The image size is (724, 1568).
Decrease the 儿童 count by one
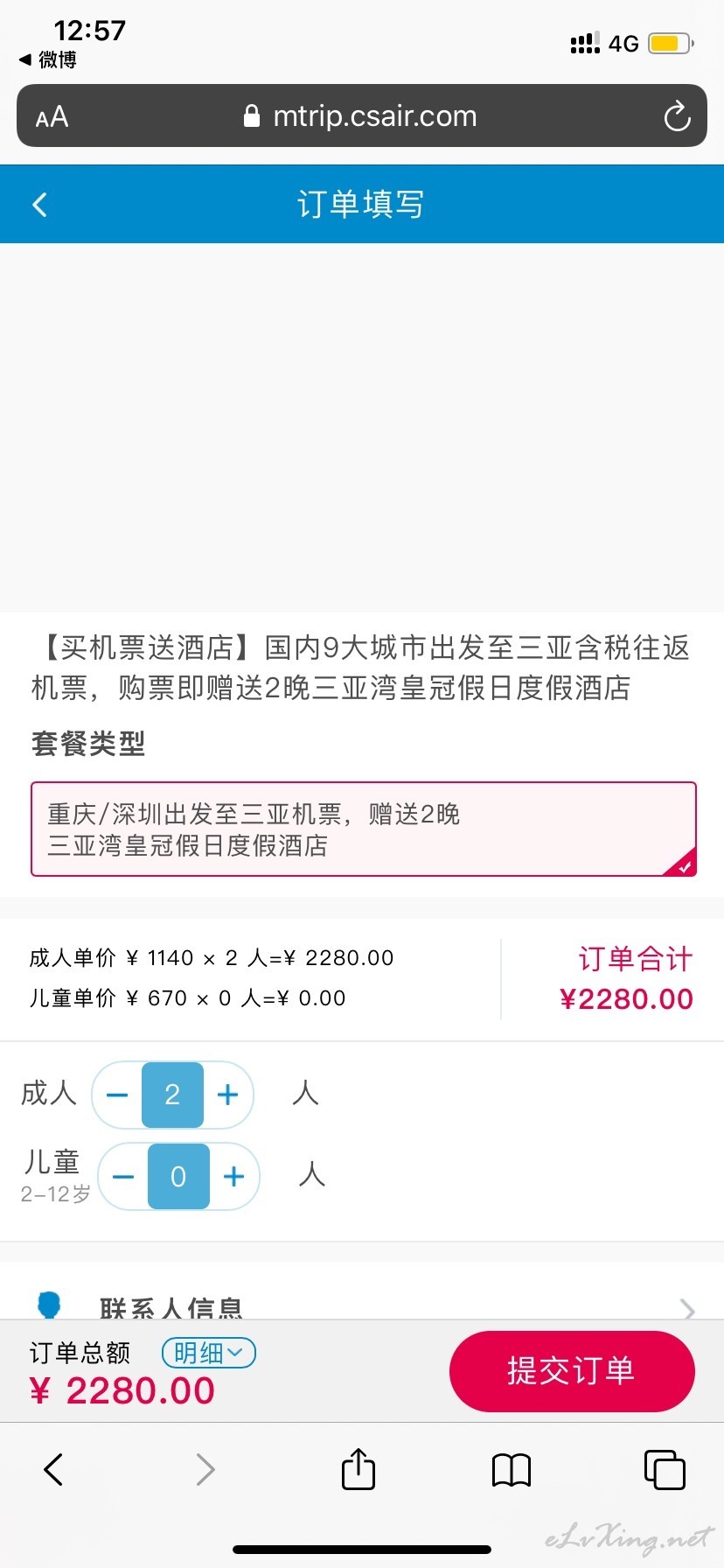click(x=124, y=1177)
